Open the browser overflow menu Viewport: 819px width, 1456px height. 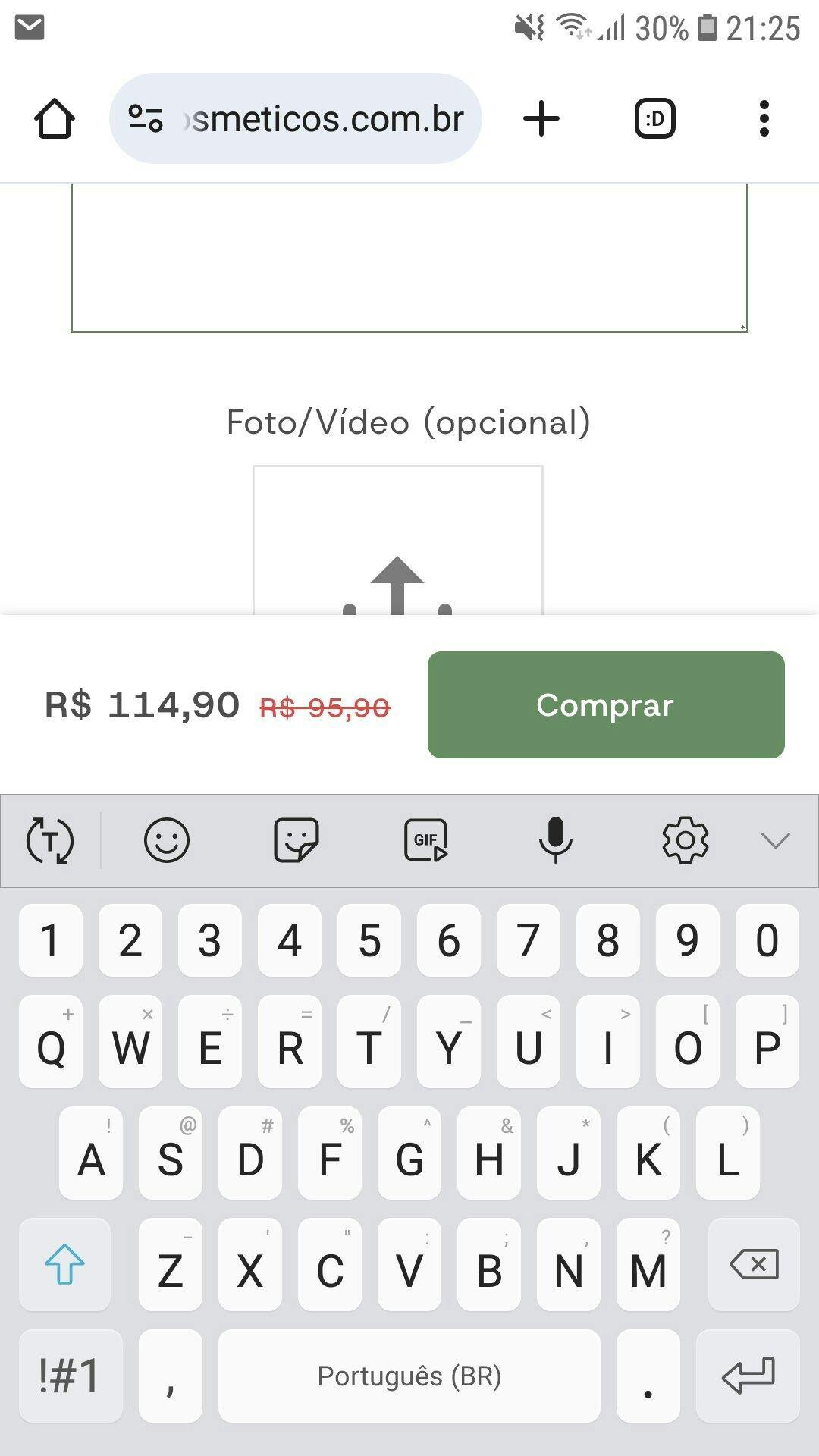(x=764, y=119)
